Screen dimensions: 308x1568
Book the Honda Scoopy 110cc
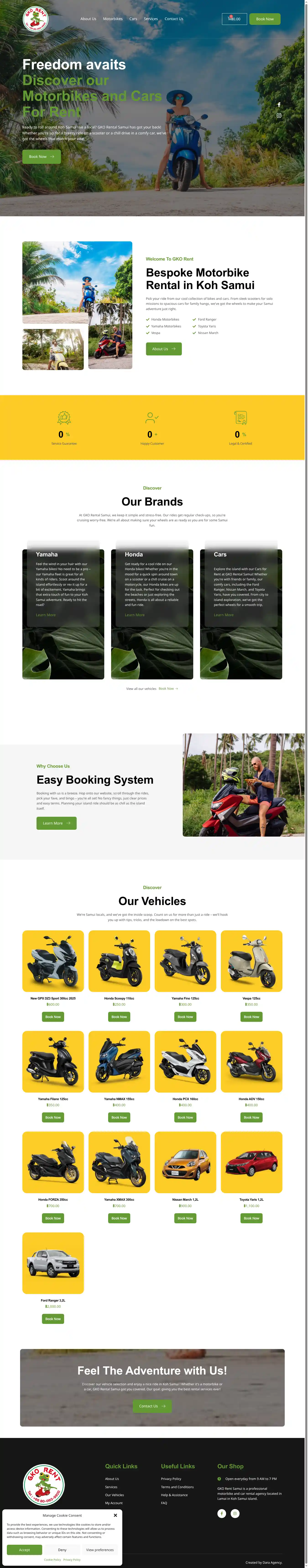click(x=119, y=1017)
